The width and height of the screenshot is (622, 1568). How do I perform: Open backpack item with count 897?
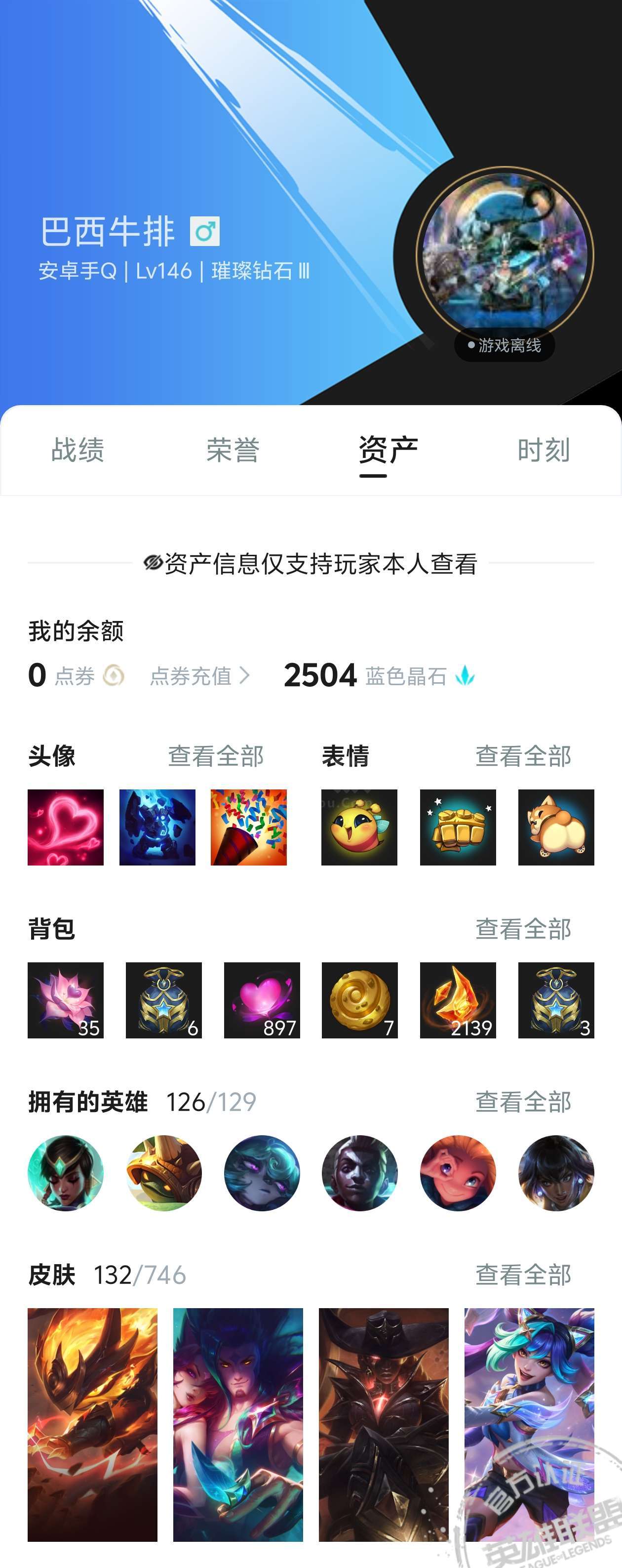262,1000
